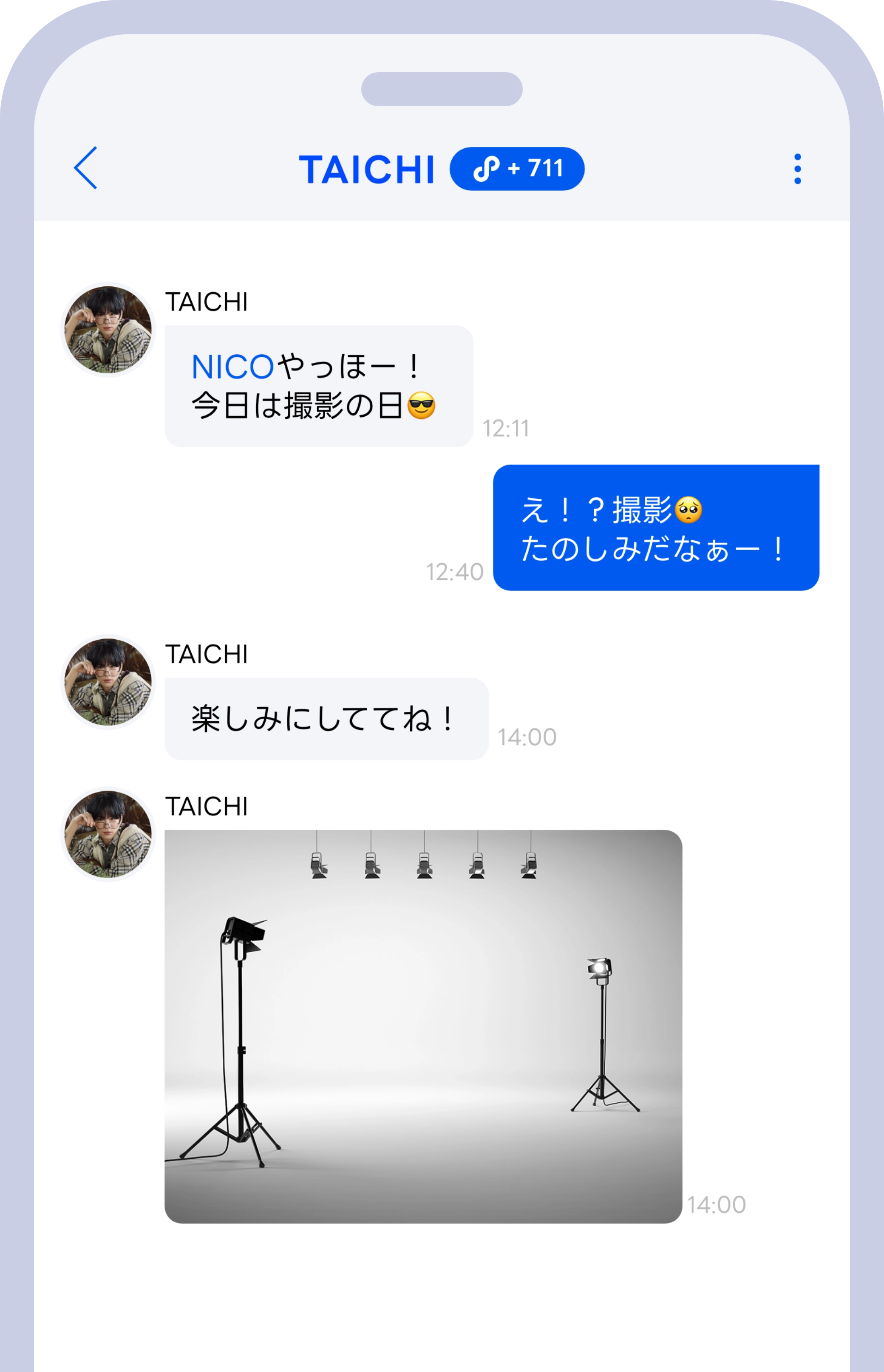This screenshot has width=884, height=1372.
Task: Open the three-dot overflow menu
Action: pyautogui.click(x=797, y=169)
